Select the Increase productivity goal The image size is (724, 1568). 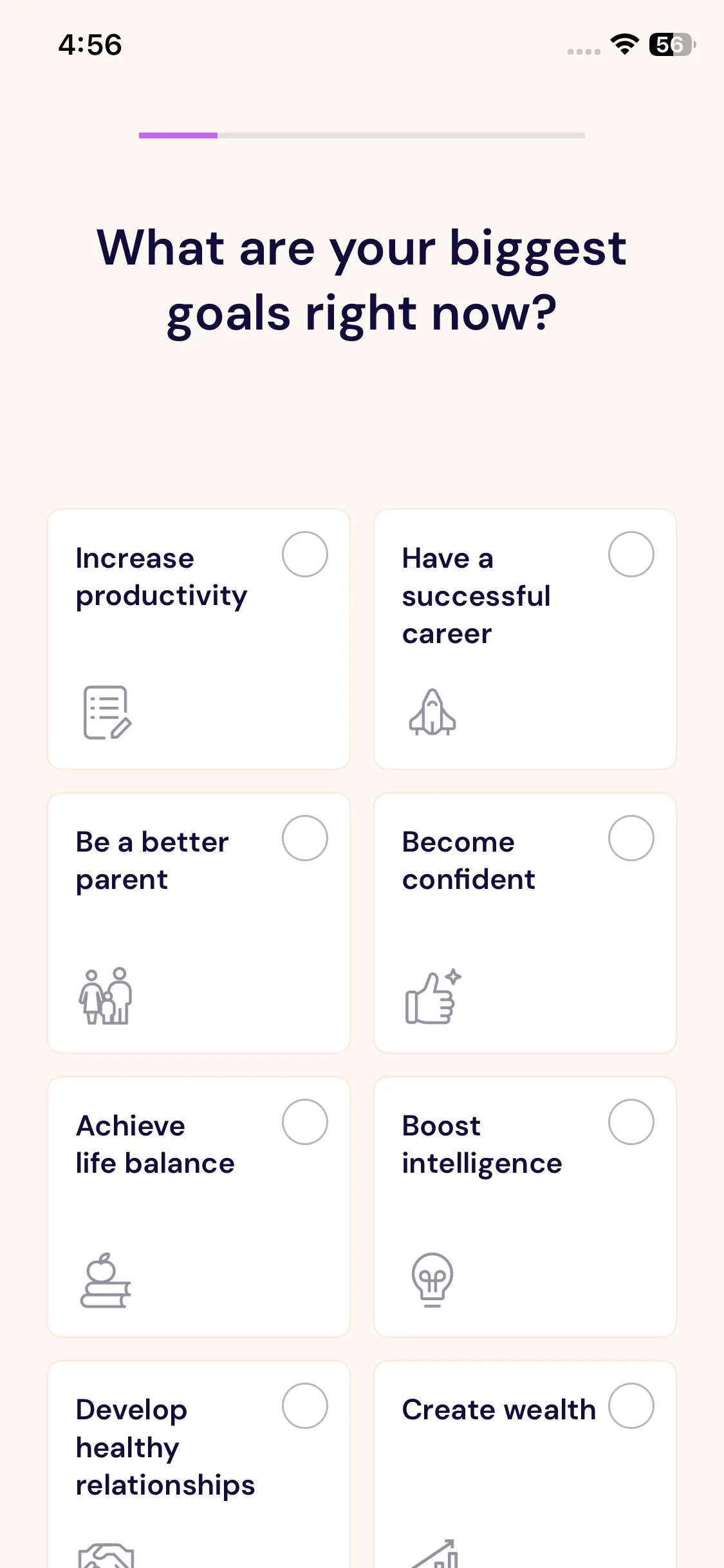point(199,639)
